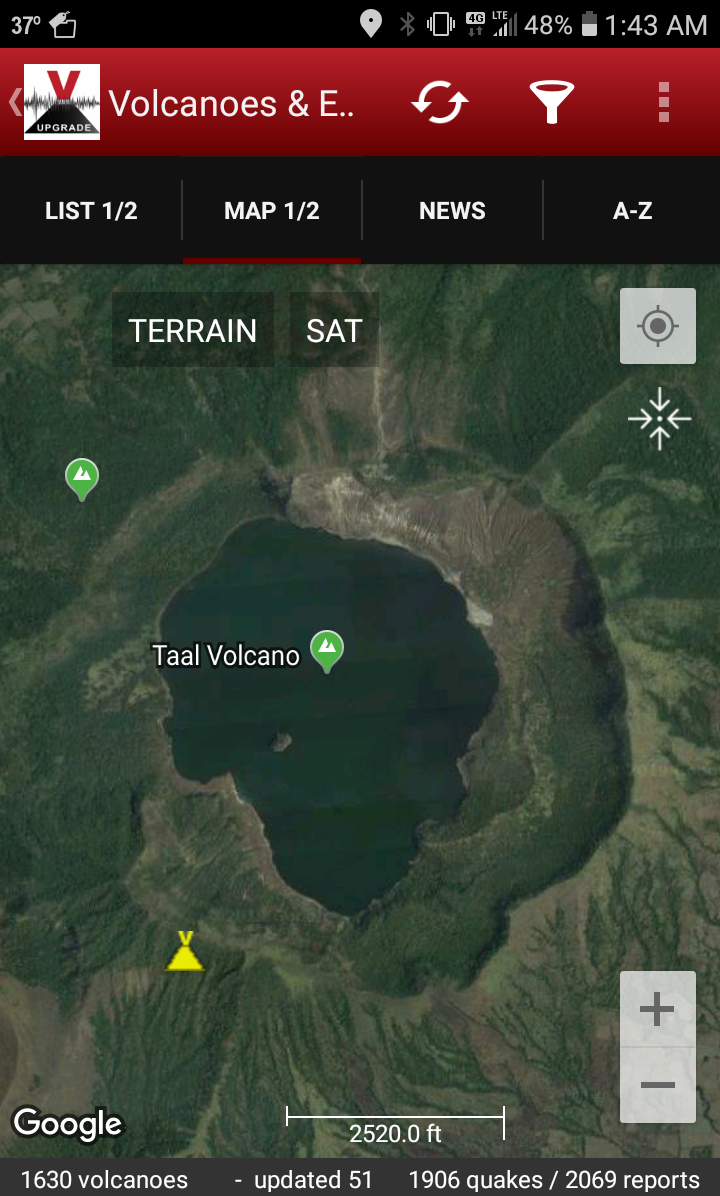
Task: Tap the yellow triangle volcano marker
Action: tap(185, 953)
